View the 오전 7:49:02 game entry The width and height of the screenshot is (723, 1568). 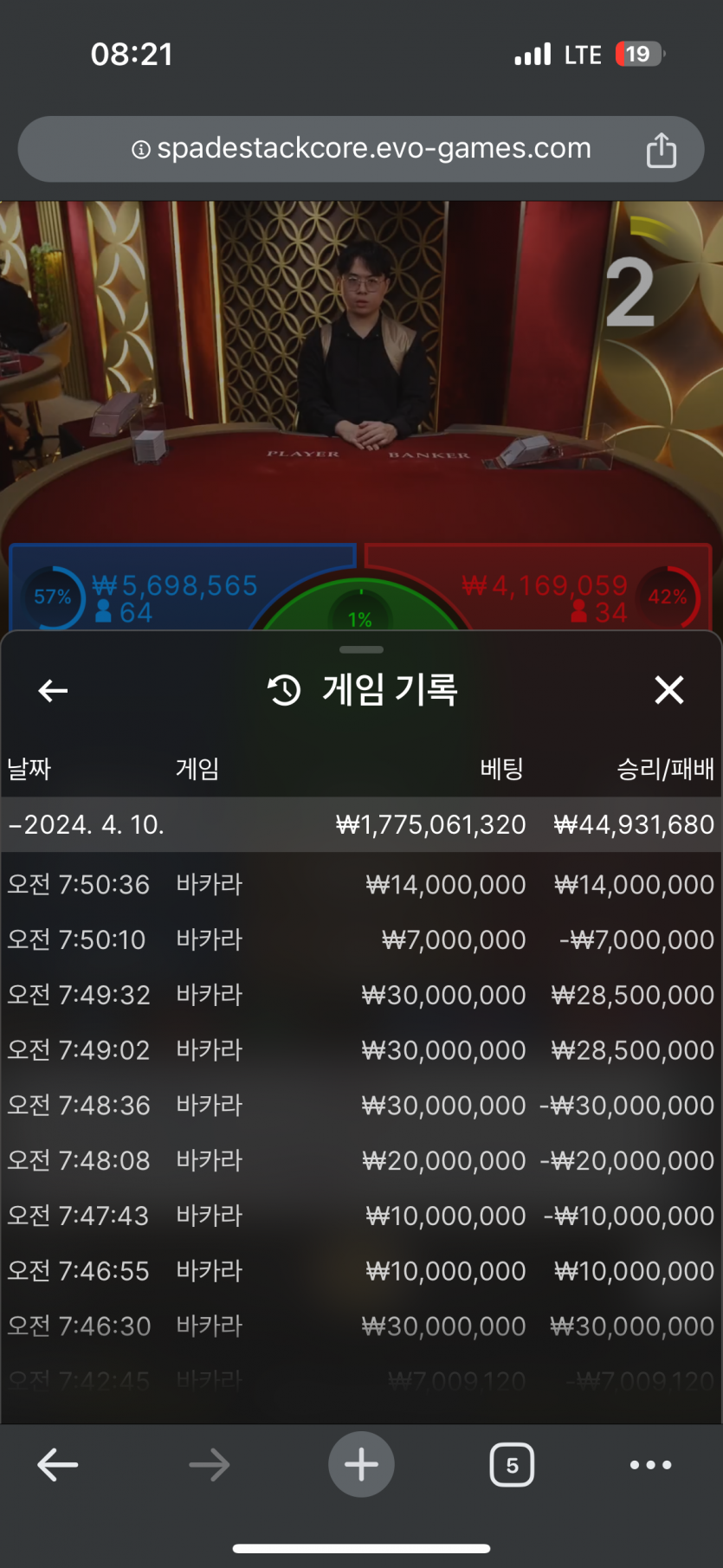pyautogui.click(x=361, y=1050)
